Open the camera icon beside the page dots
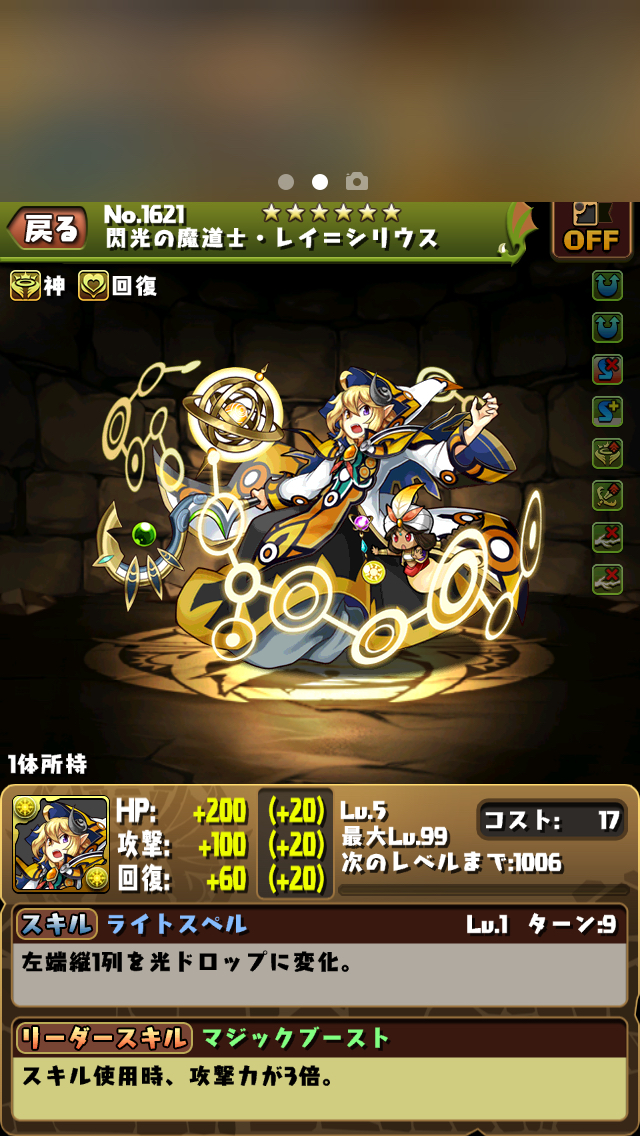This screenshot has width=640, height=1136. click(x=357, y=181)
